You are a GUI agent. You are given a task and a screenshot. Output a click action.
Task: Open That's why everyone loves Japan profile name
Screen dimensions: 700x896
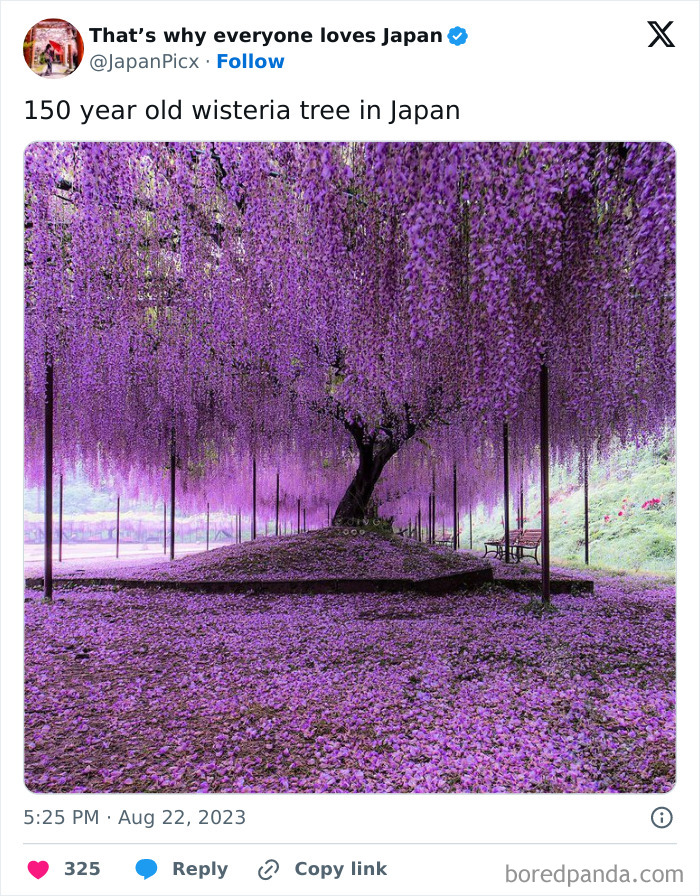(265, 36)
